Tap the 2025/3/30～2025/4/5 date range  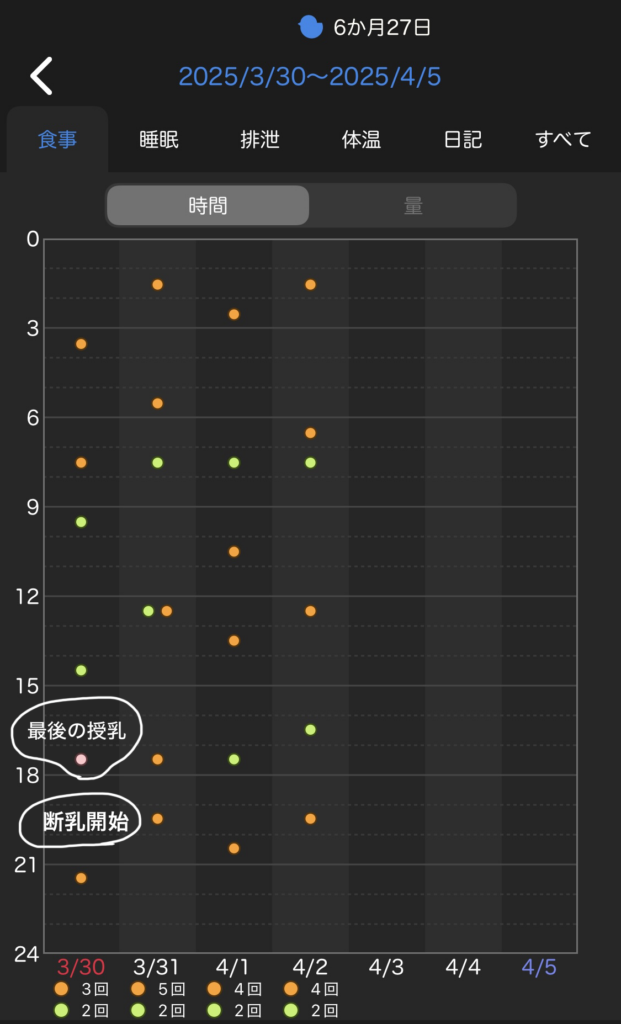[310, 77]
